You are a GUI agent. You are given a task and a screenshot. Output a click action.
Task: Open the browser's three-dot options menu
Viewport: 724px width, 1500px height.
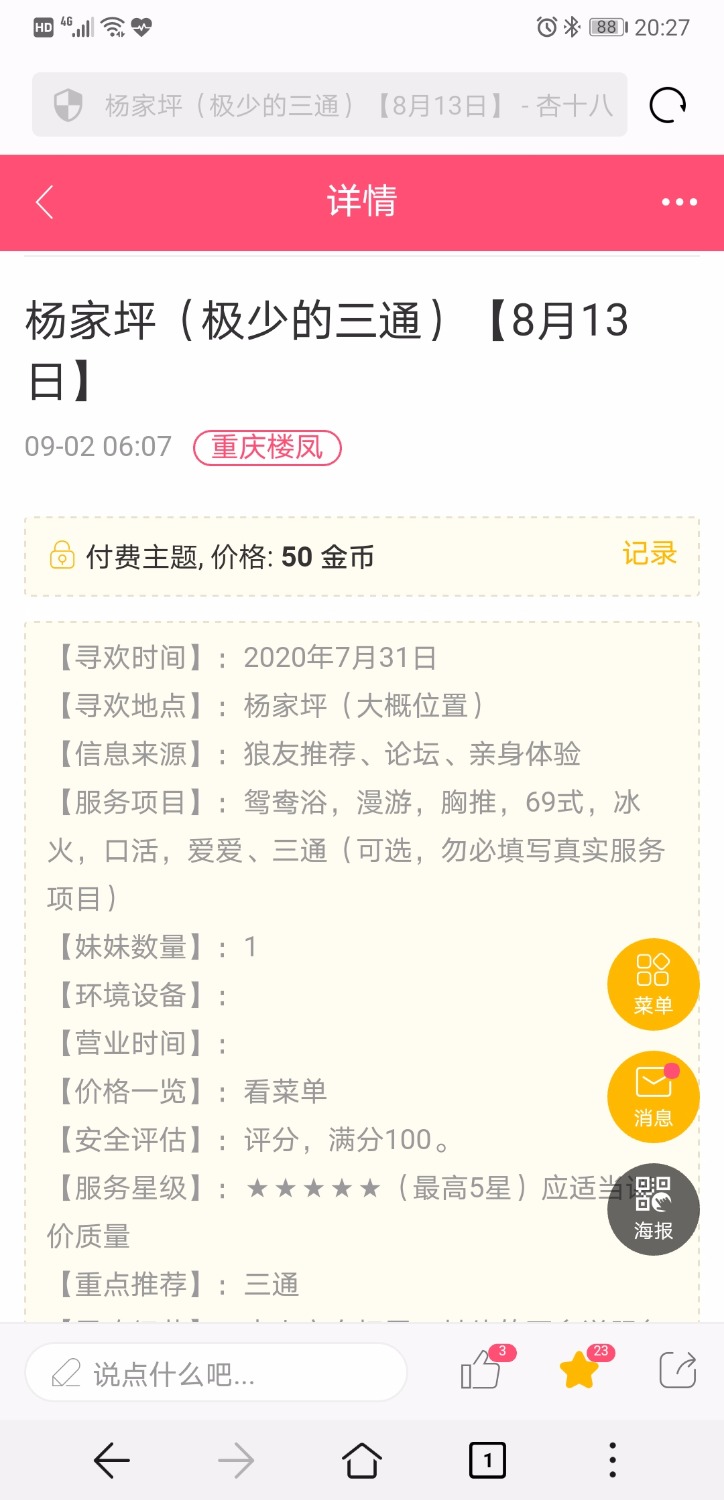(611, 1461)
